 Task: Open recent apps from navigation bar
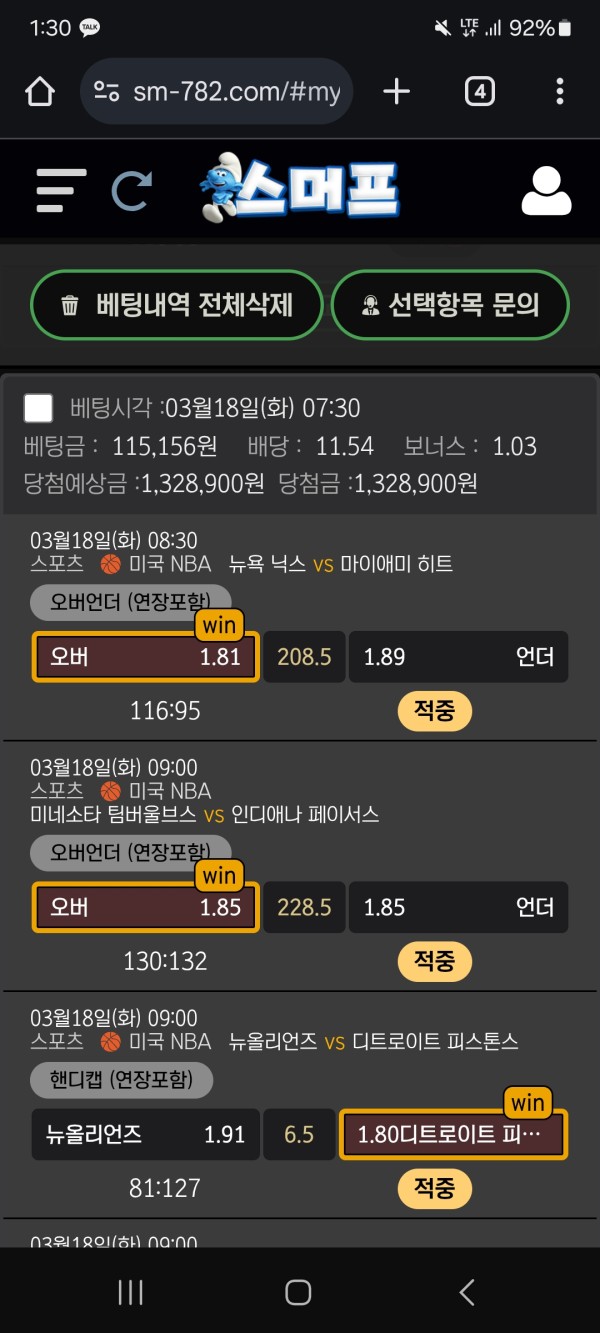pos(131,1292)
